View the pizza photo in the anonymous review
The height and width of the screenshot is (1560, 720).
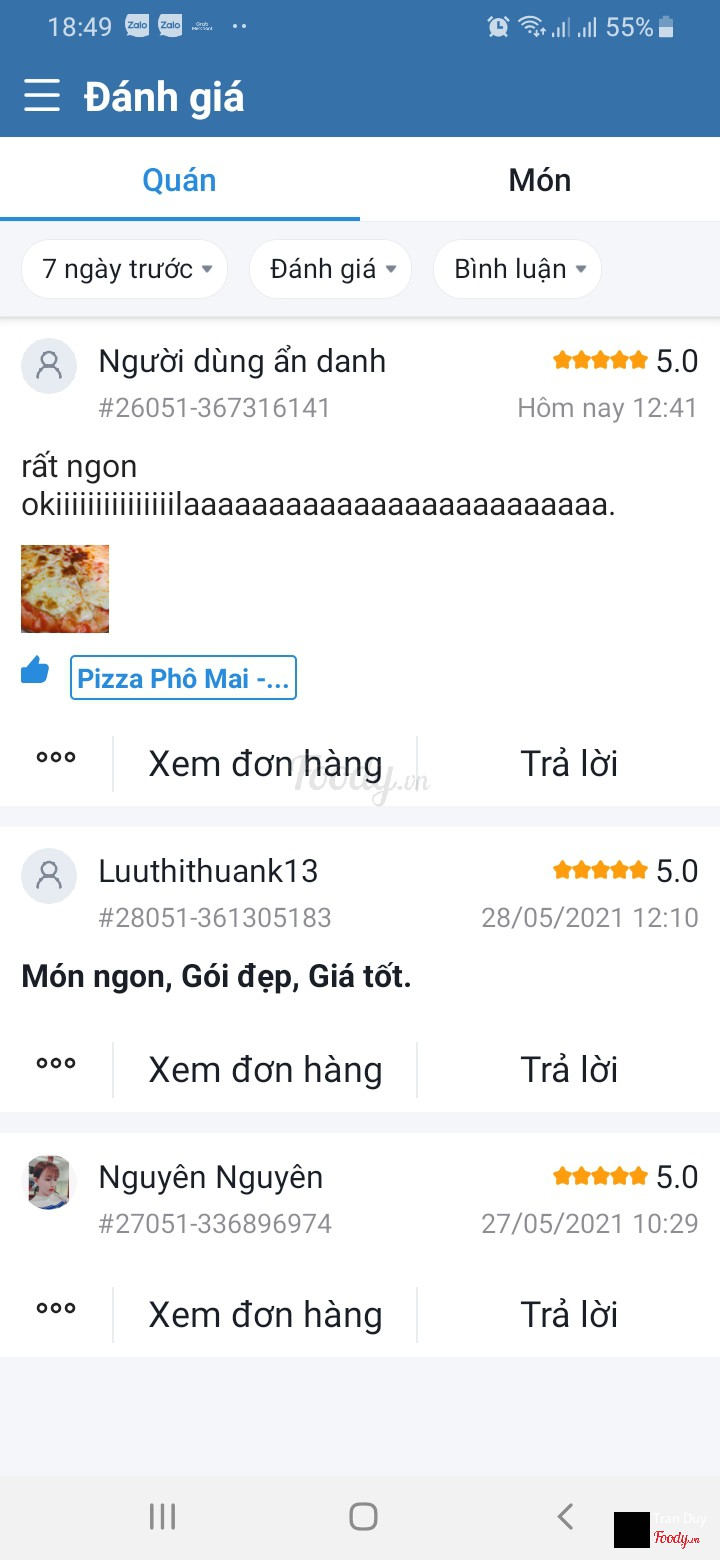click(65, 589)
